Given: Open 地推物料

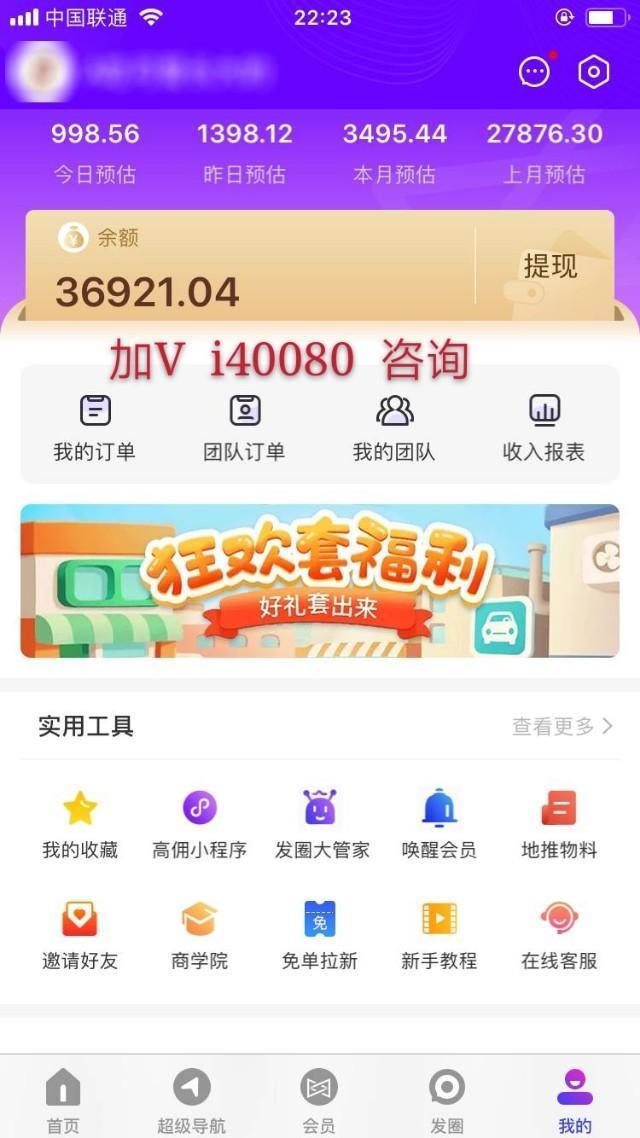Looking at the screenshot, I should click(559, 825).
